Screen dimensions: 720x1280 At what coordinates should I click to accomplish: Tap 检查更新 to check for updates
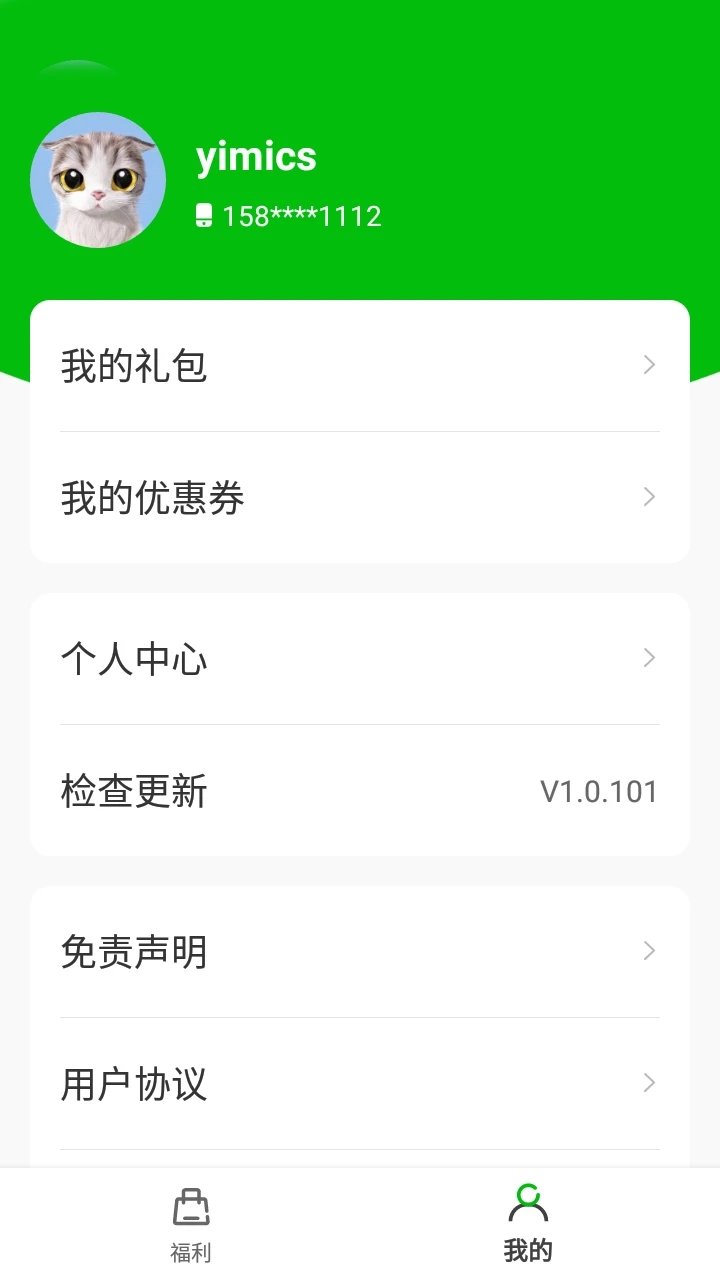[x=360, y=791]
